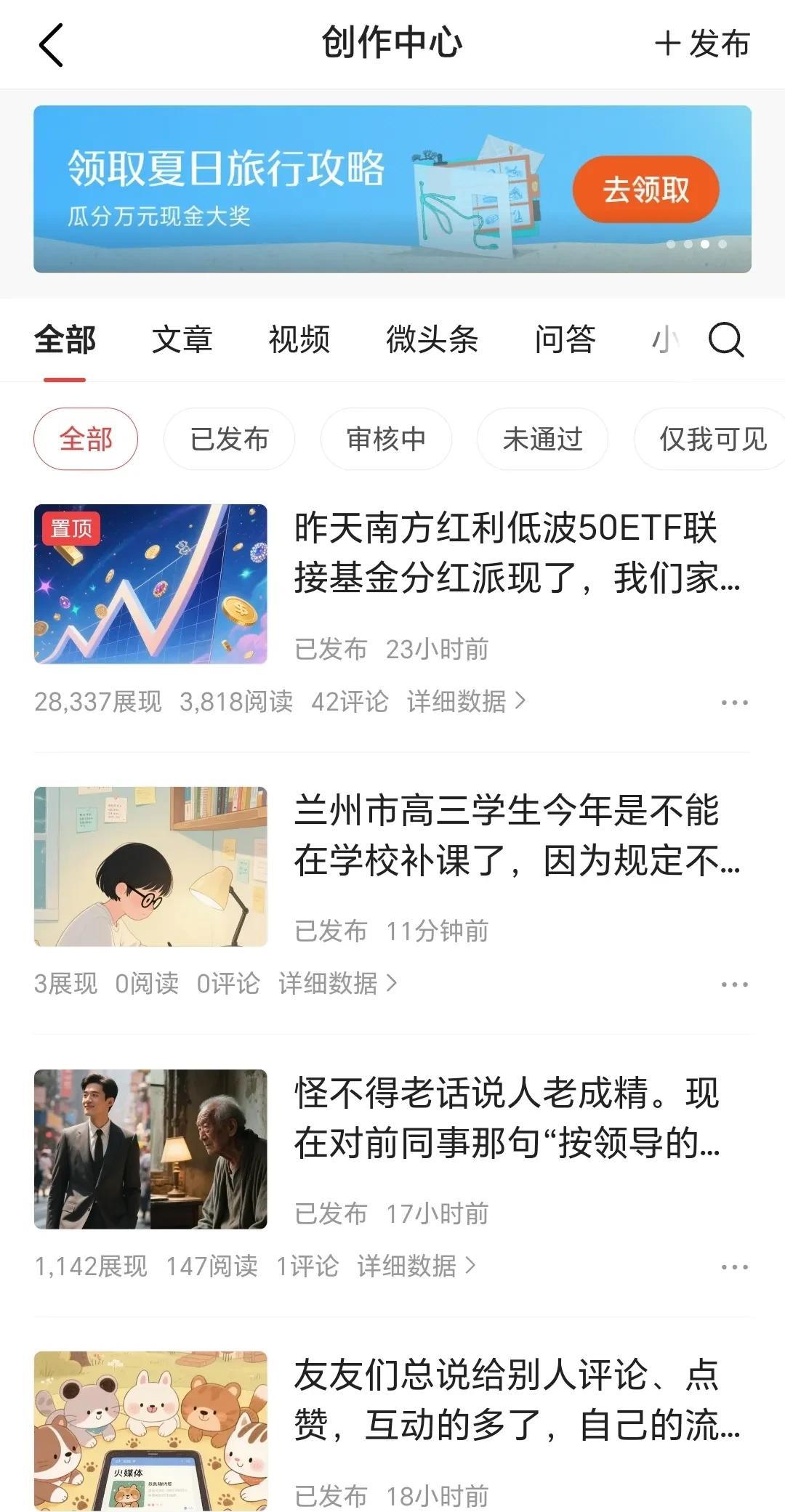The image size is (785, 1512).
Task: Switch to the 微头条 tab
Action: coord(432,339)
